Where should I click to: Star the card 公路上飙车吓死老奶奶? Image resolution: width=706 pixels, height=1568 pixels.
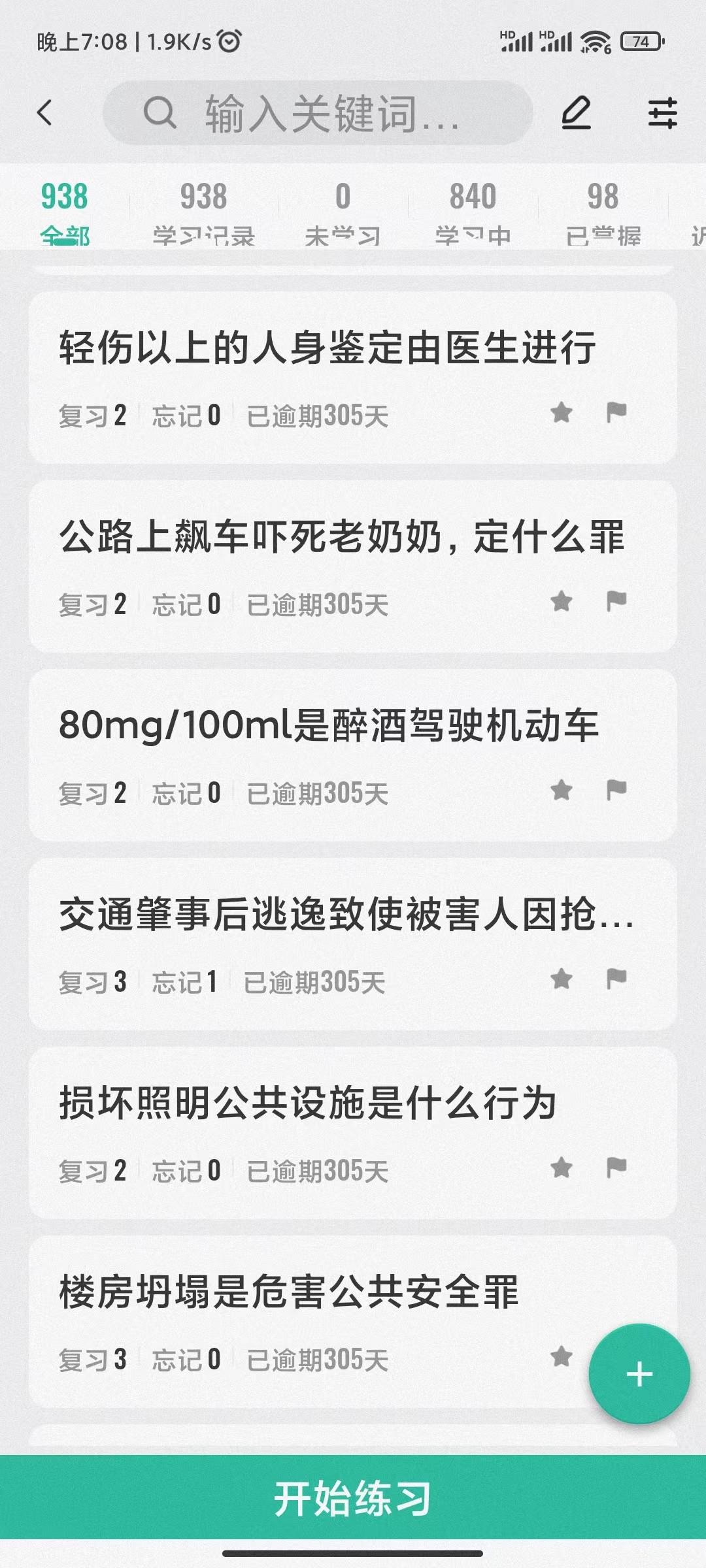(562, 601)
